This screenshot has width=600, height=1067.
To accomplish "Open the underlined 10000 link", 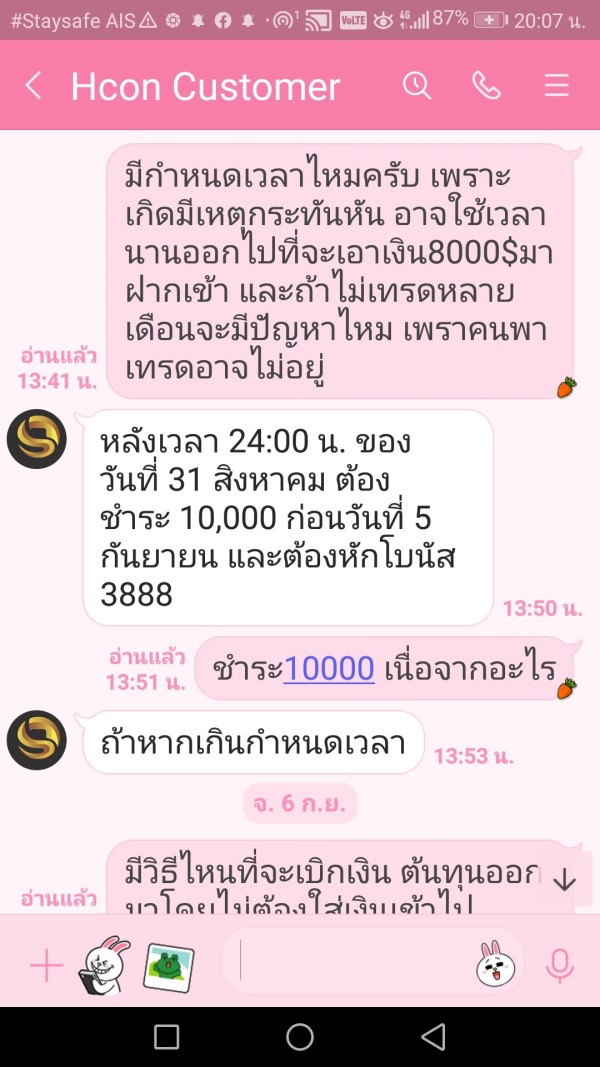I will click(329, 668).
